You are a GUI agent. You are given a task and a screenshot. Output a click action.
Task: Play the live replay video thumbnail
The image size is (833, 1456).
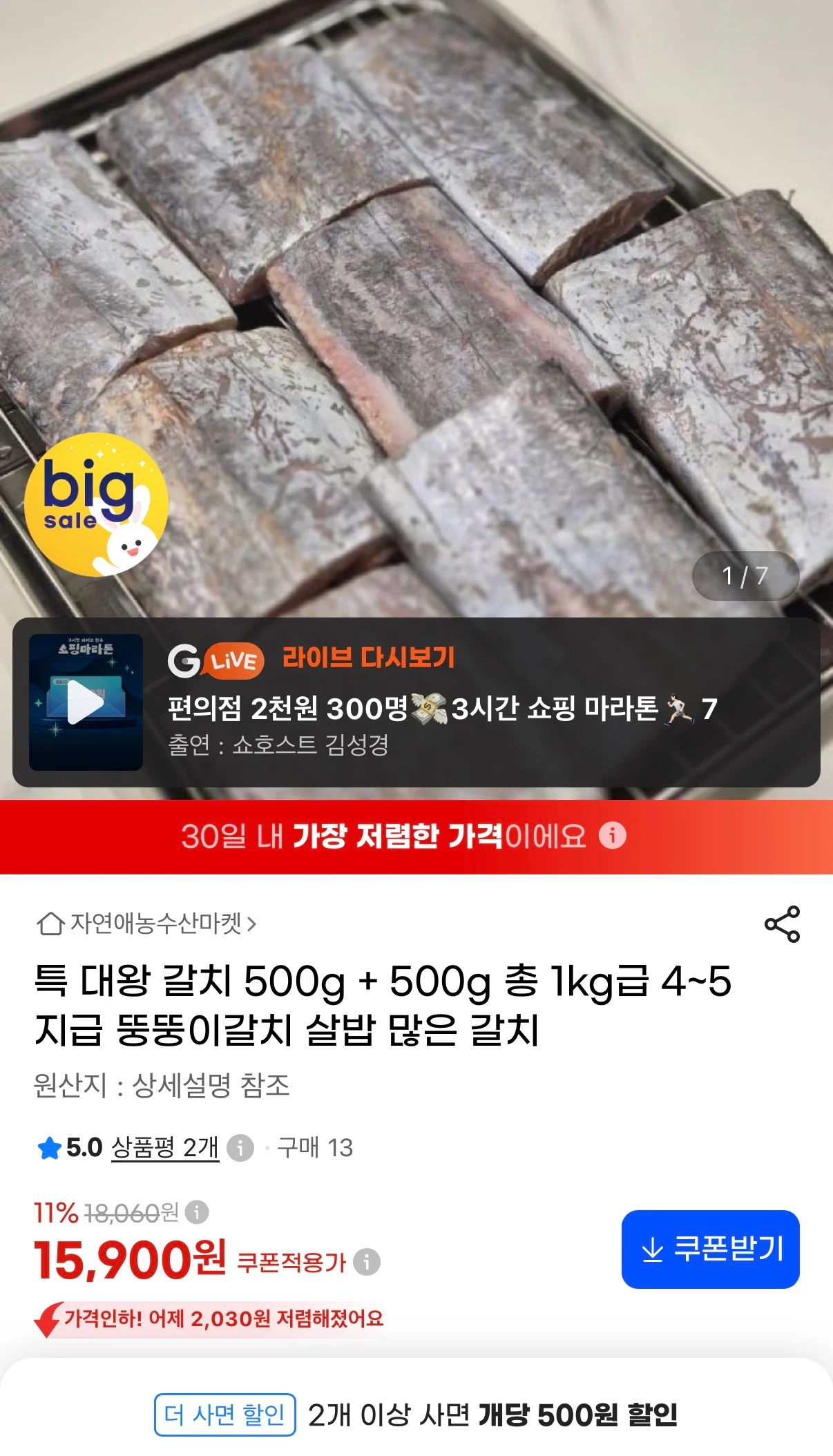coord(86,702)
